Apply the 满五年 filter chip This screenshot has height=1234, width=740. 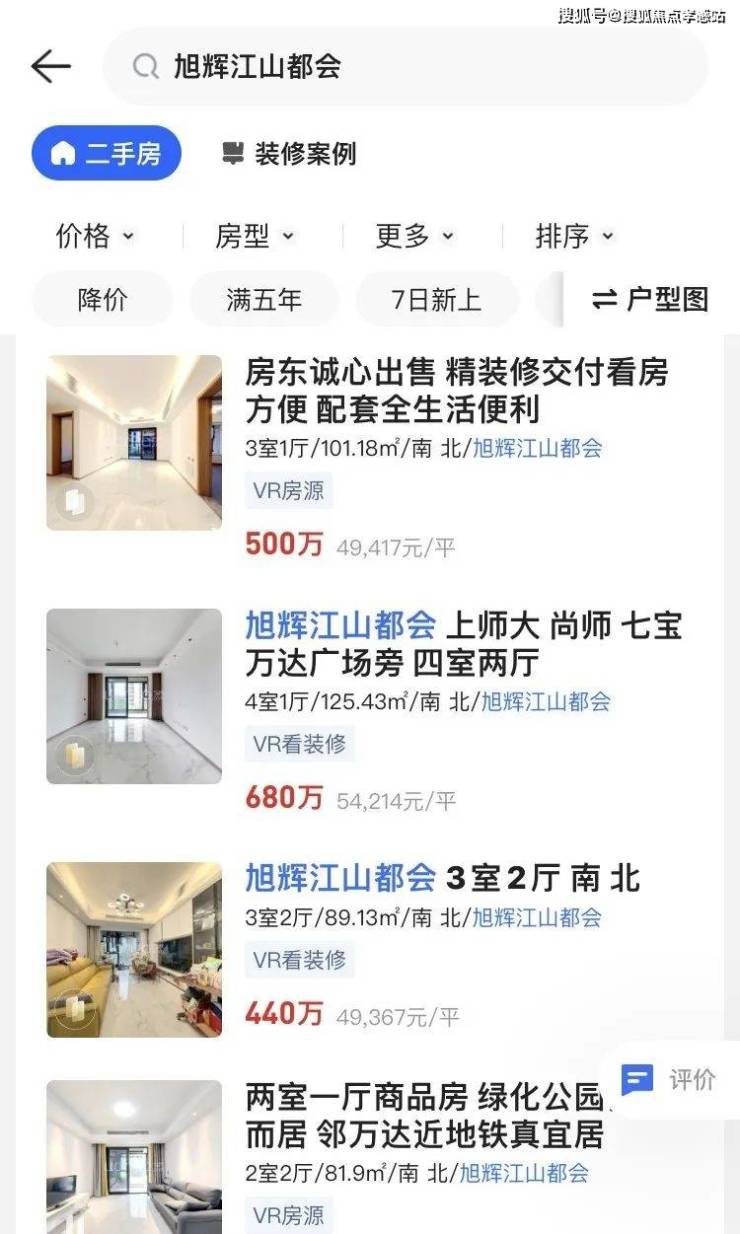(x=264, y=299)
